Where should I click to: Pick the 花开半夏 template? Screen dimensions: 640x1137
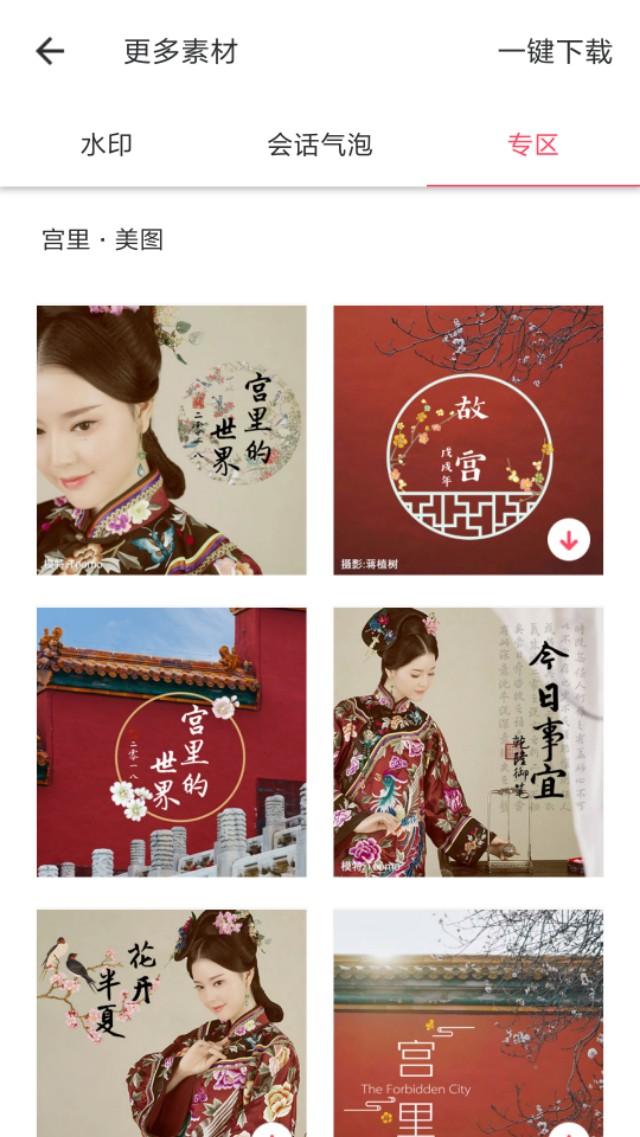click(x=172, y=1022)
